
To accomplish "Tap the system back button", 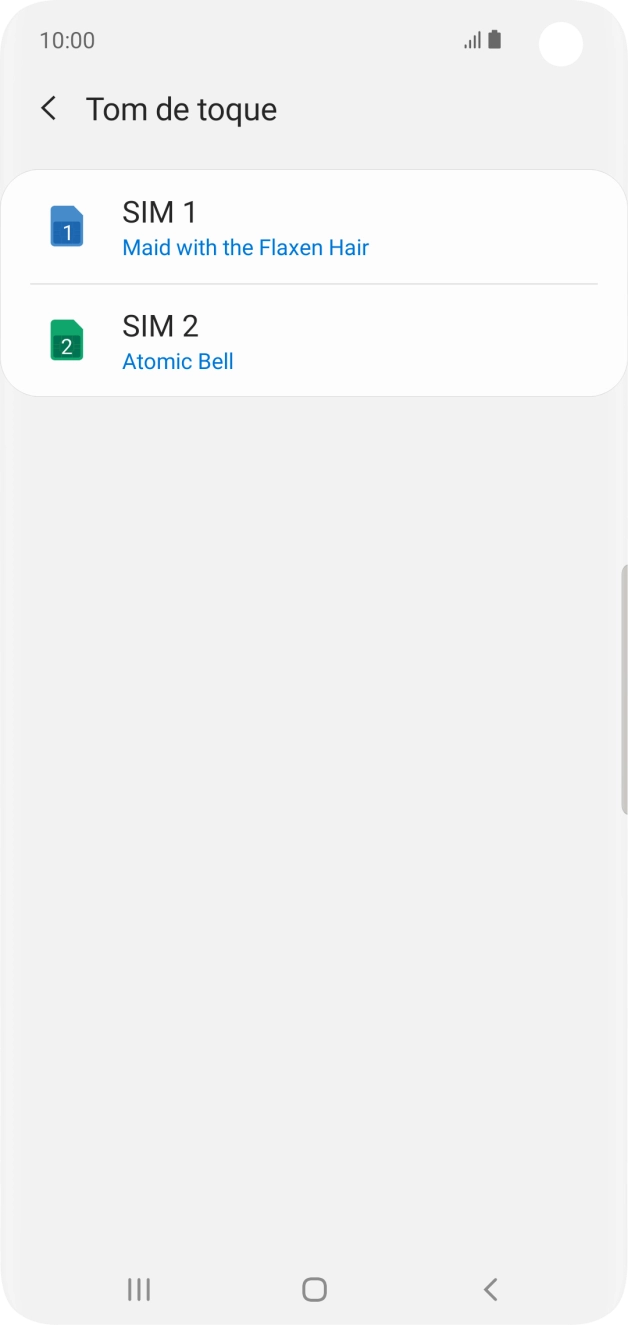I will click(x=490, y=1289).
